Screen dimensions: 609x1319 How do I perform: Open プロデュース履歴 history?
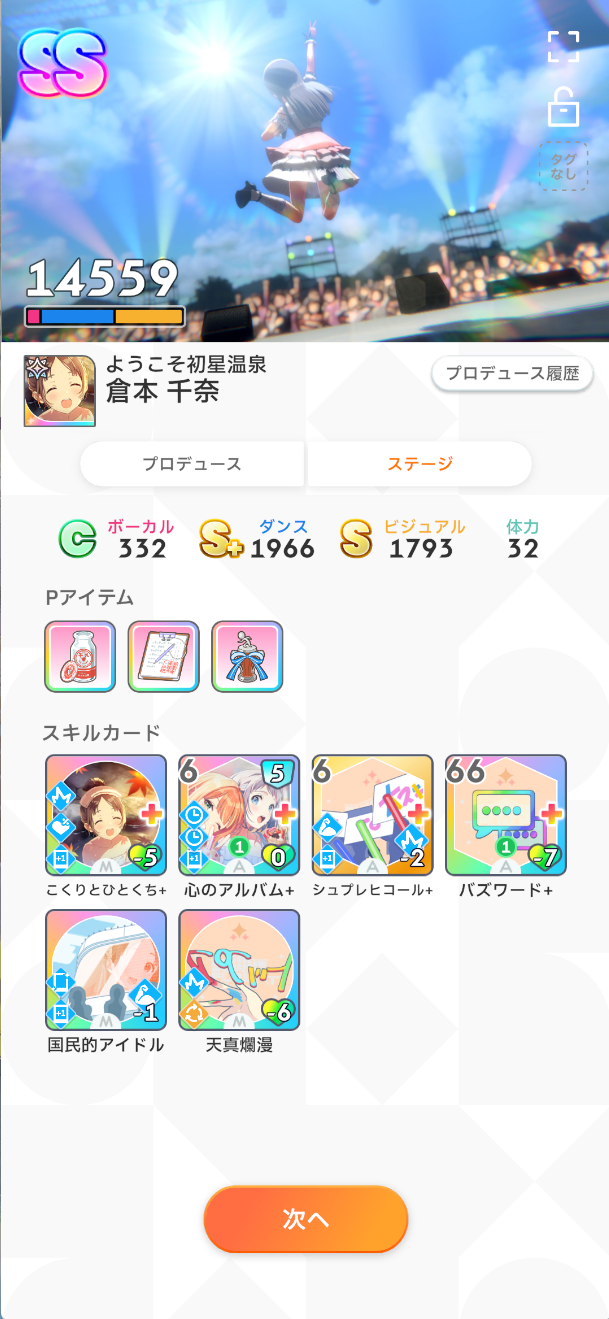(x=512, y=374)
